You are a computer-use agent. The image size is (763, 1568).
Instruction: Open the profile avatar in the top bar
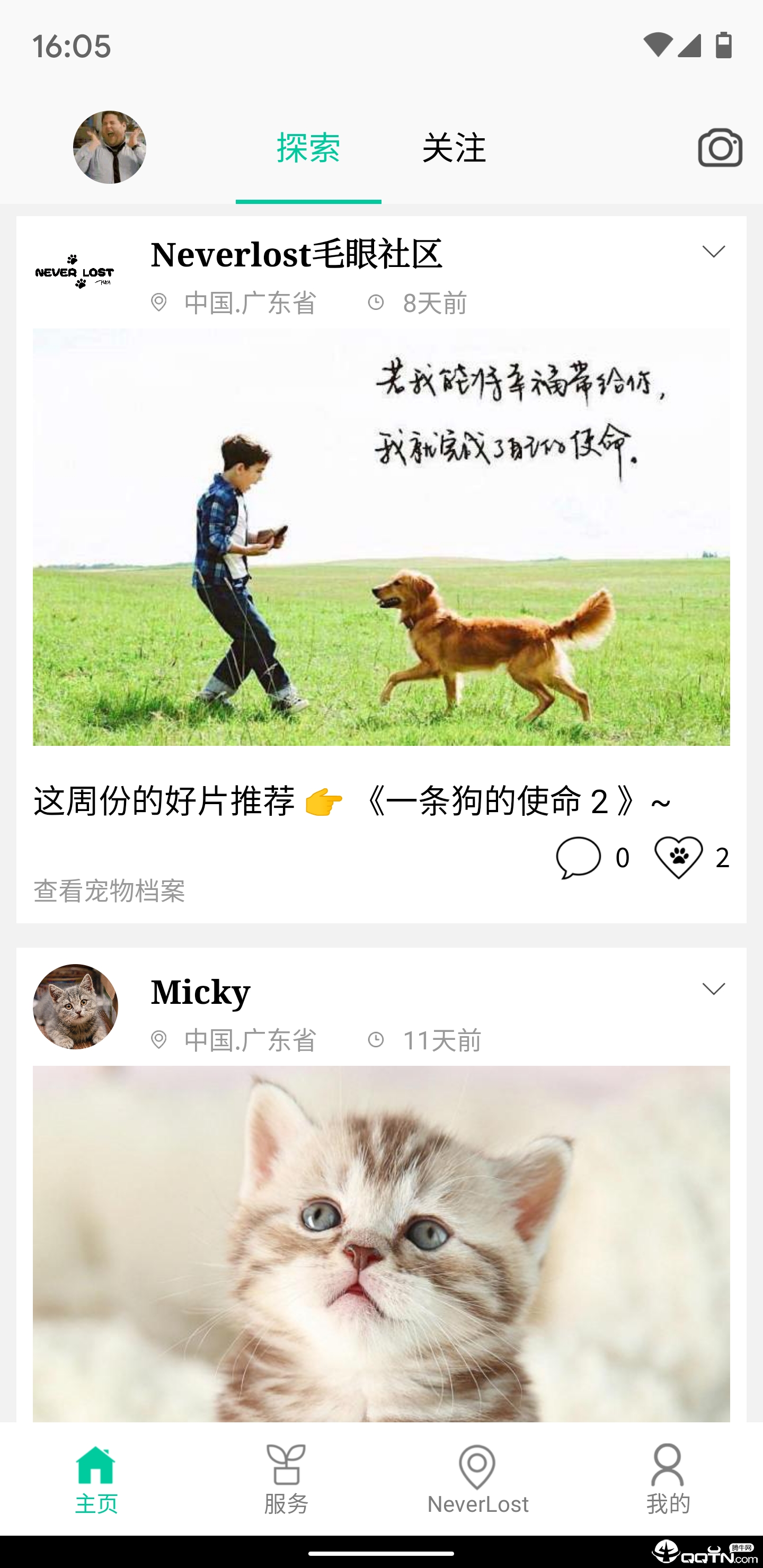(x=110, y=147)
